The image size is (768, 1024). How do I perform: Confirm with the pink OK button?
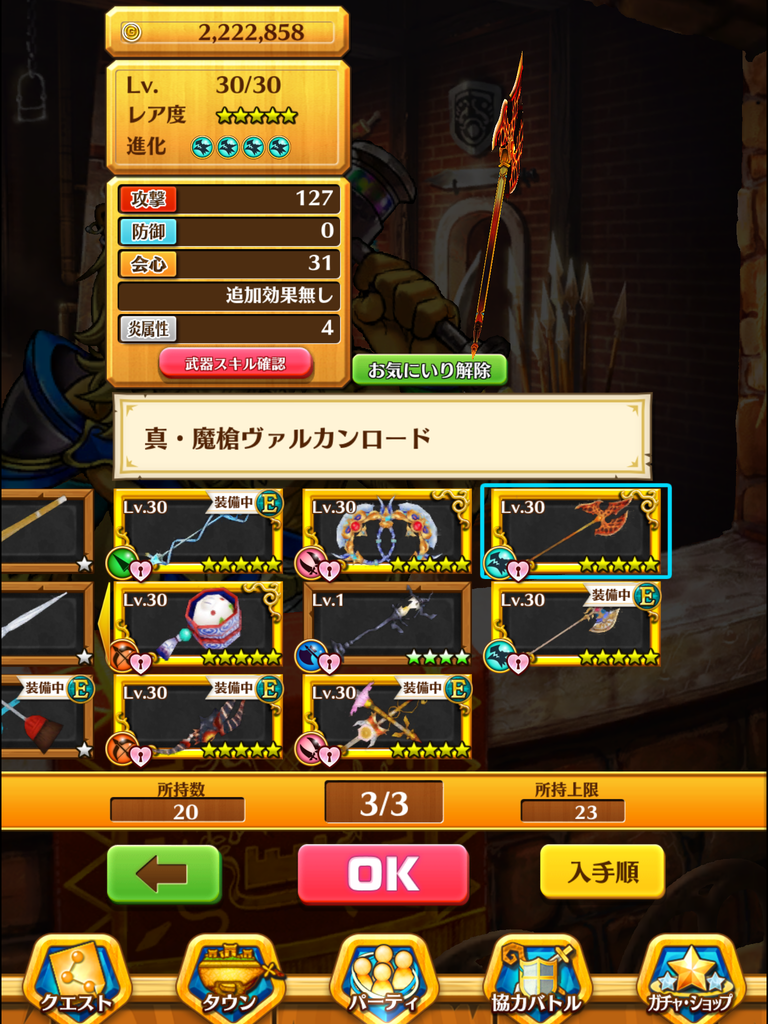[x=383, y=874]
